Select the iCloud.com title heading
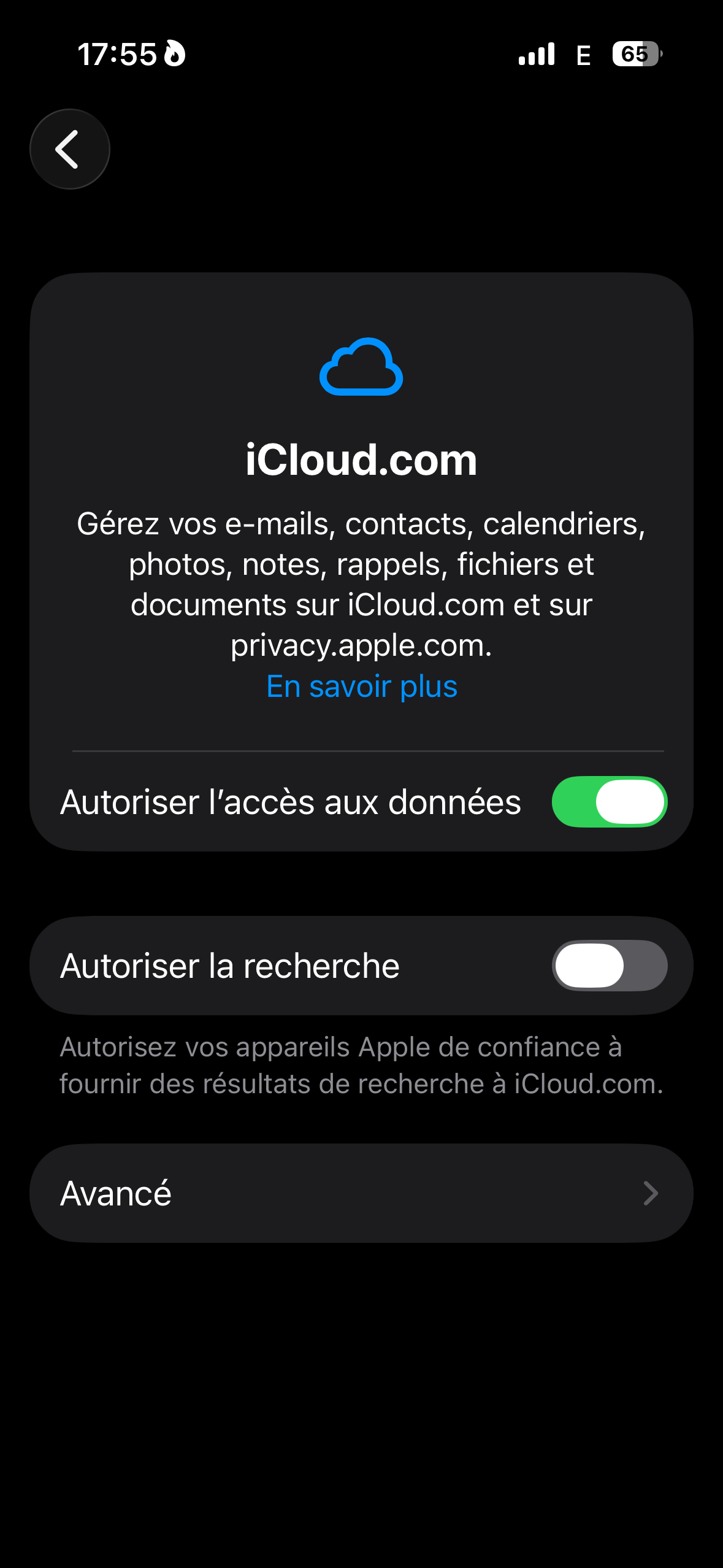This screenshot has height=1568, width=723. click(x=361, y=461)
